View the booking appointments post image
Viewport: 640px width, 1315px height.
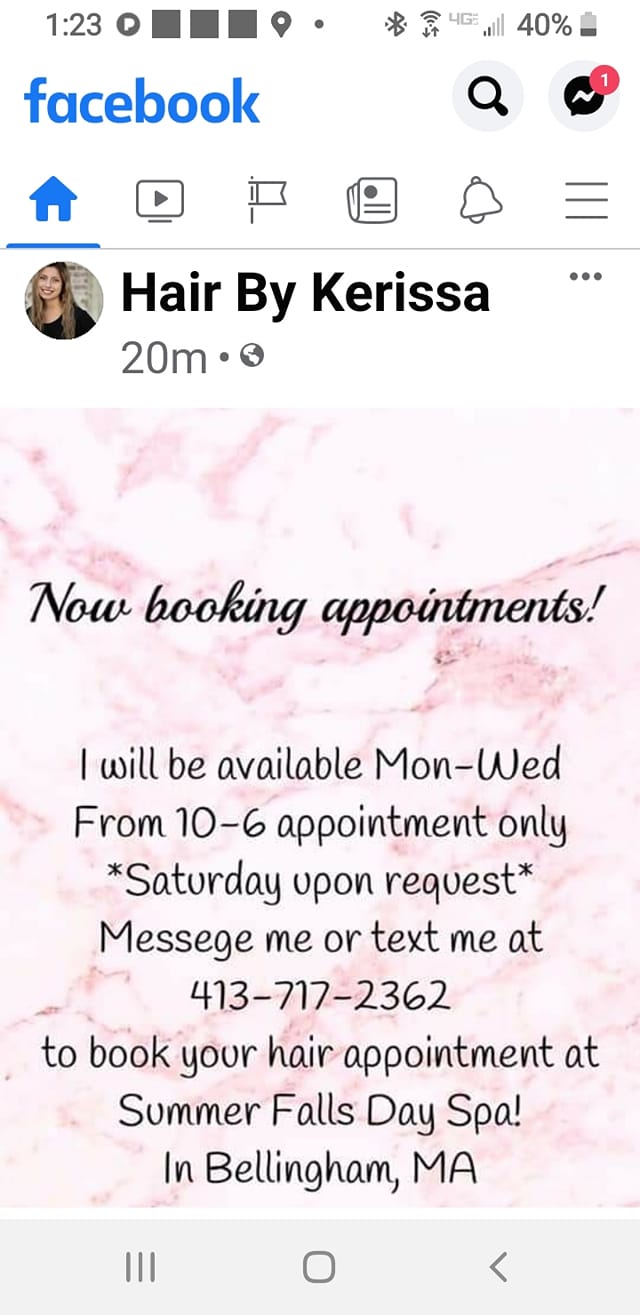point(320,807)
